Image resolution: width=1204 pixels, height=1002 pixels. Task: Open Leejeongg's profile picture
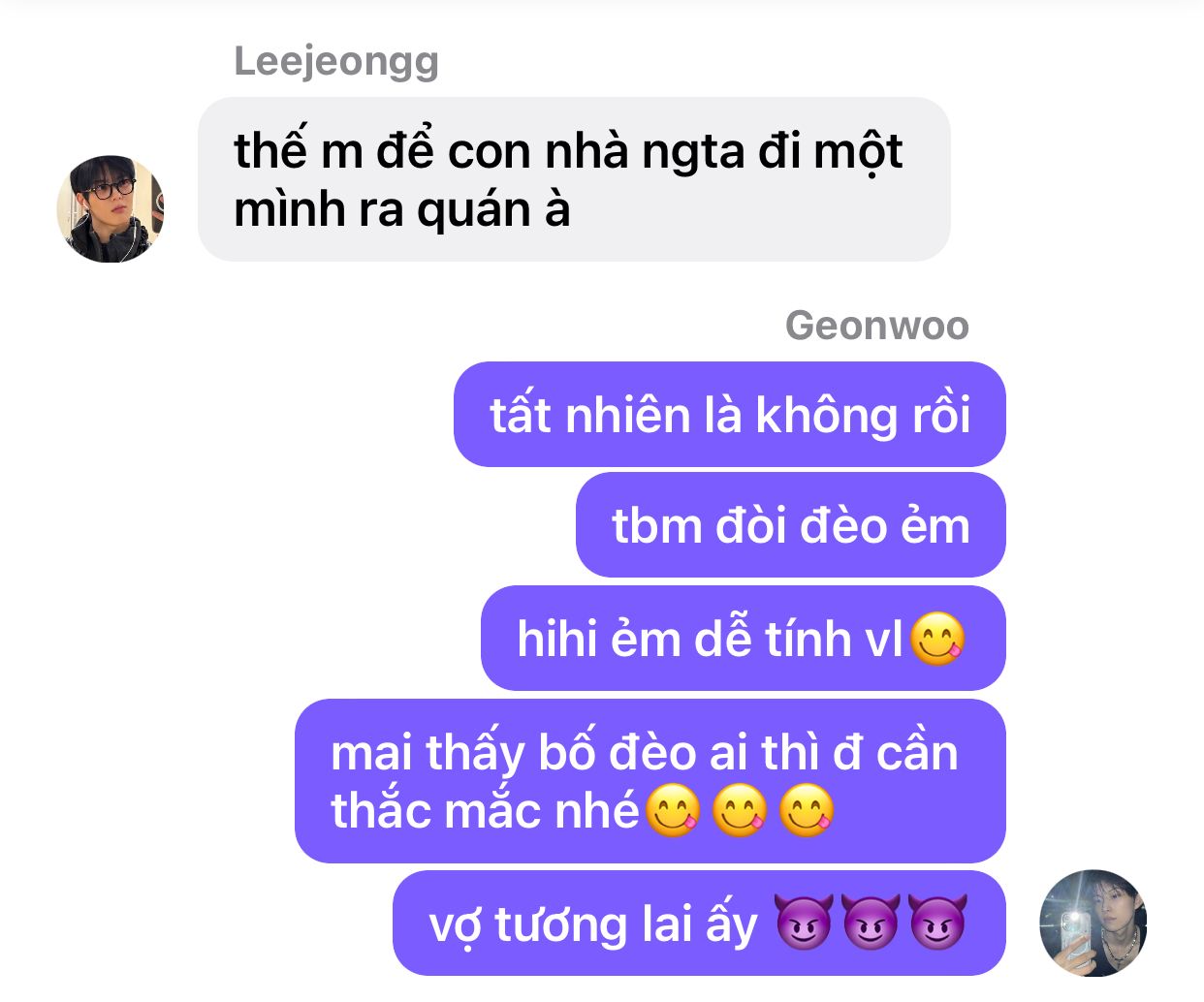[x=111, y=208]
